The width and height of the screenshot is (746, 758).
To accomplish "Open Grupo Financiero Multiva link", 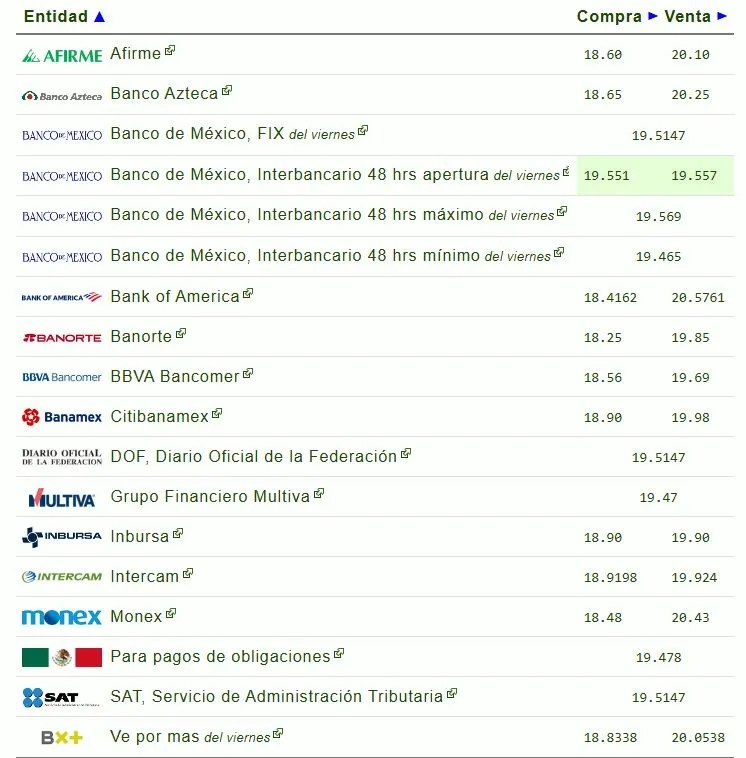I will coord(217,496).
